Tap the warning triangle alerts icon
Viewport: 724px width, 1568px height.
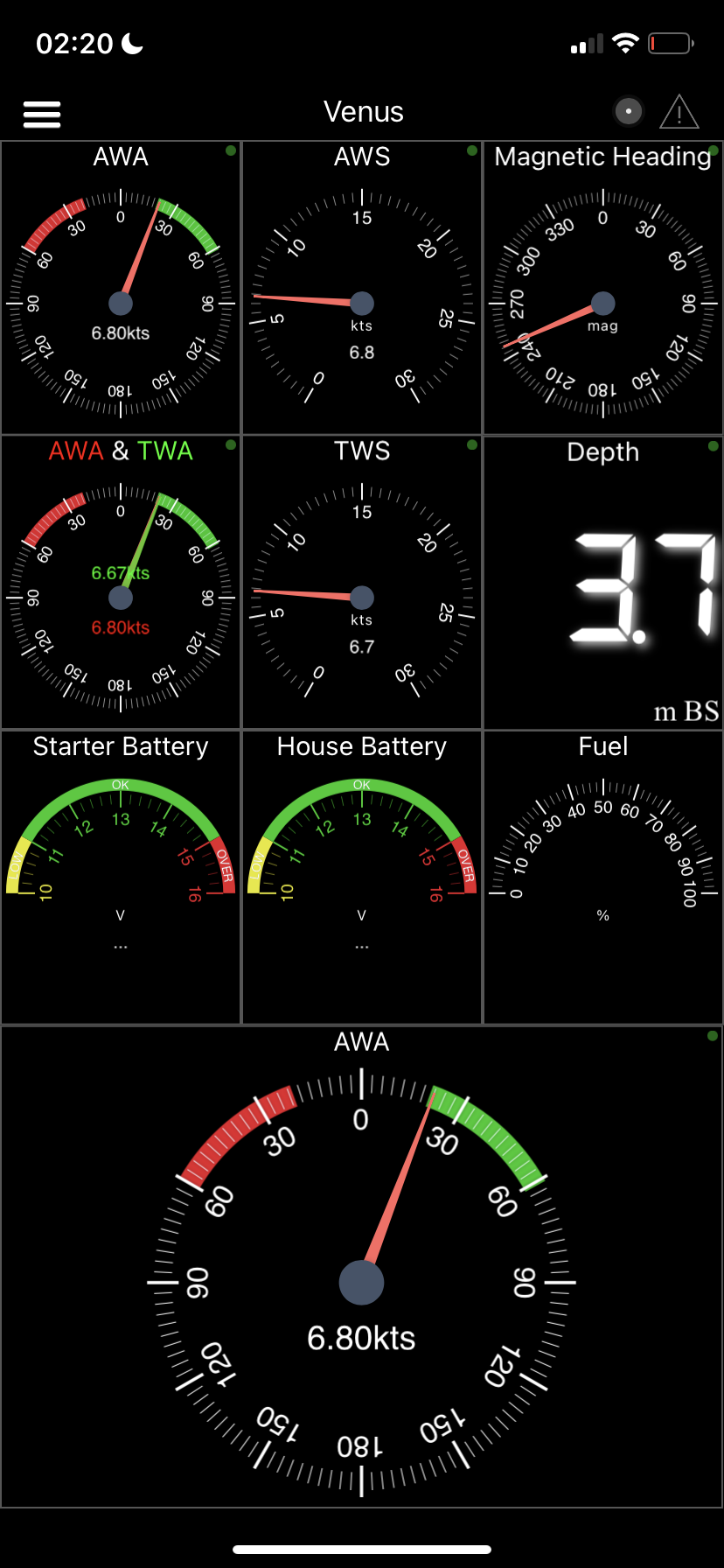point(679,112)
